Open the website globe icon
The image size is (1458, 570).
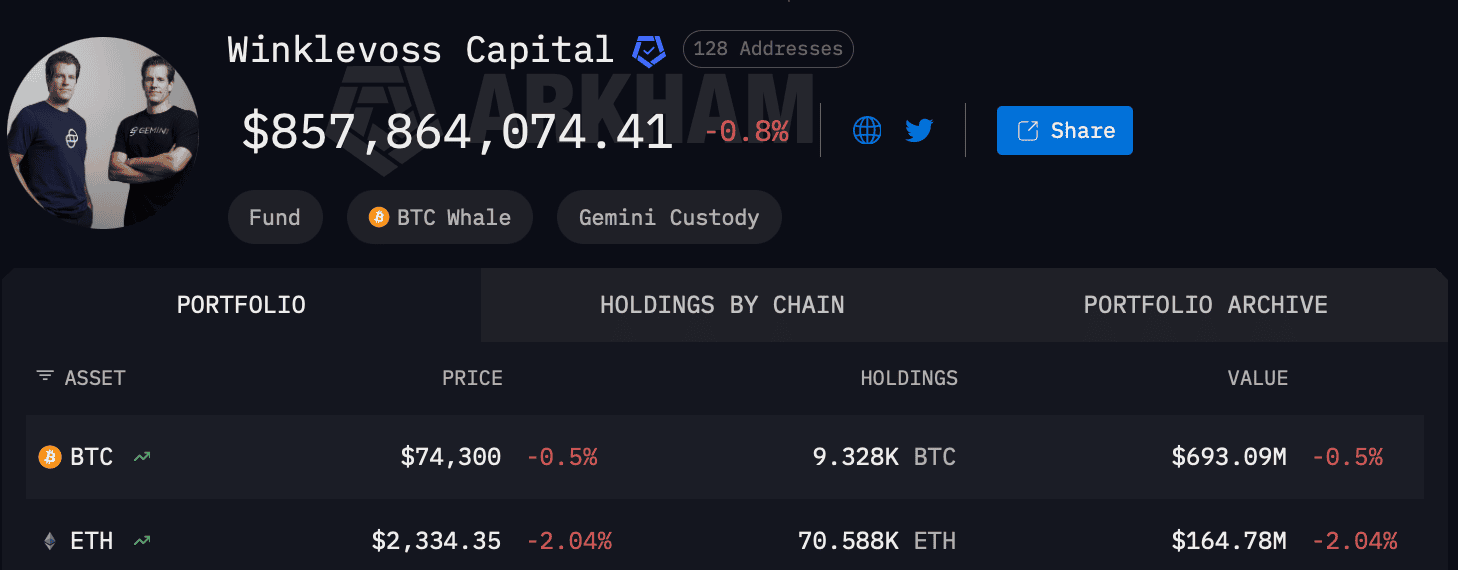(x=867, y=130)
